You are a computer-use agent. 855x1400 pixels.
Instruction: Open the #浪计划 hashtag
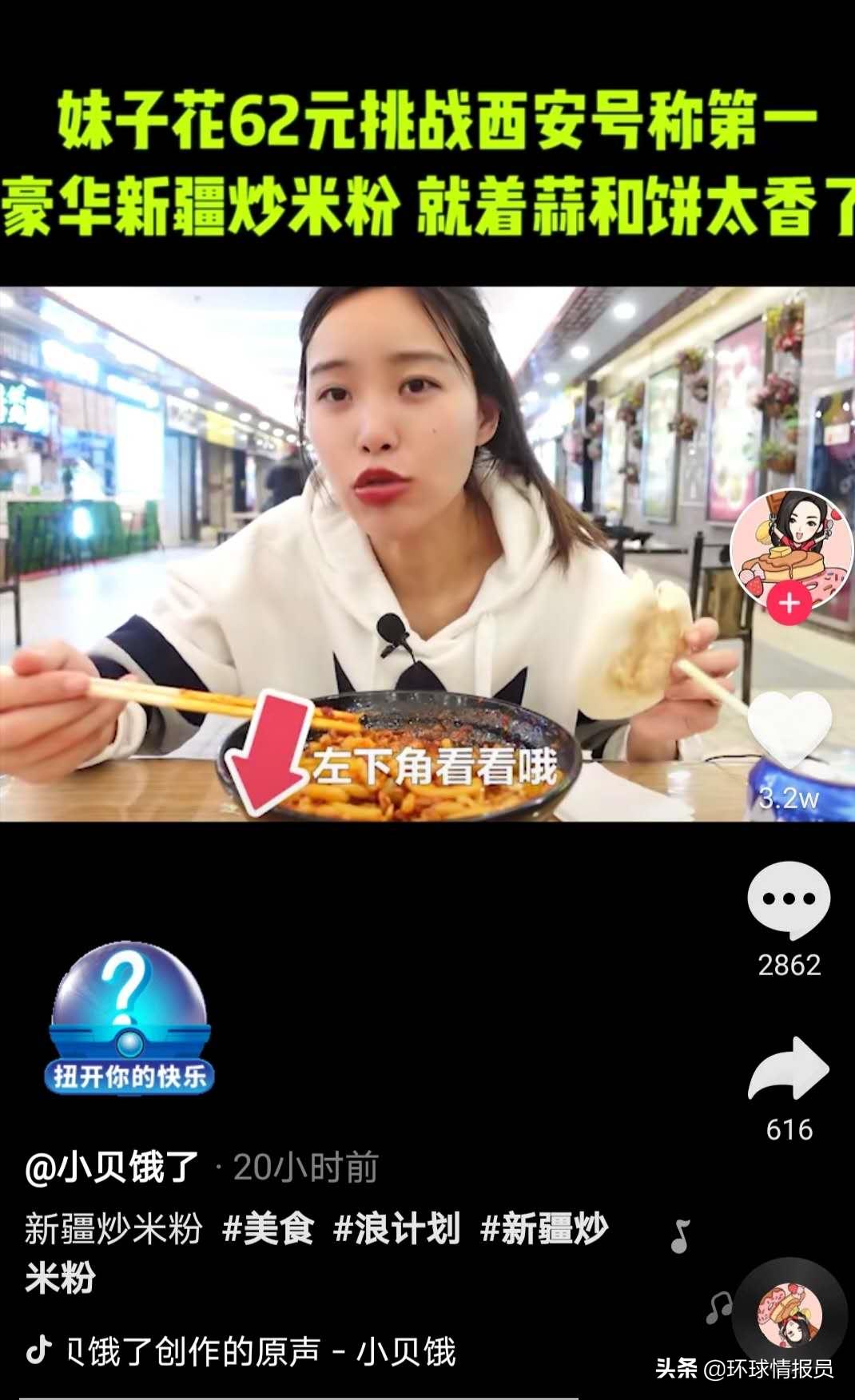(x=396, y=1228)
